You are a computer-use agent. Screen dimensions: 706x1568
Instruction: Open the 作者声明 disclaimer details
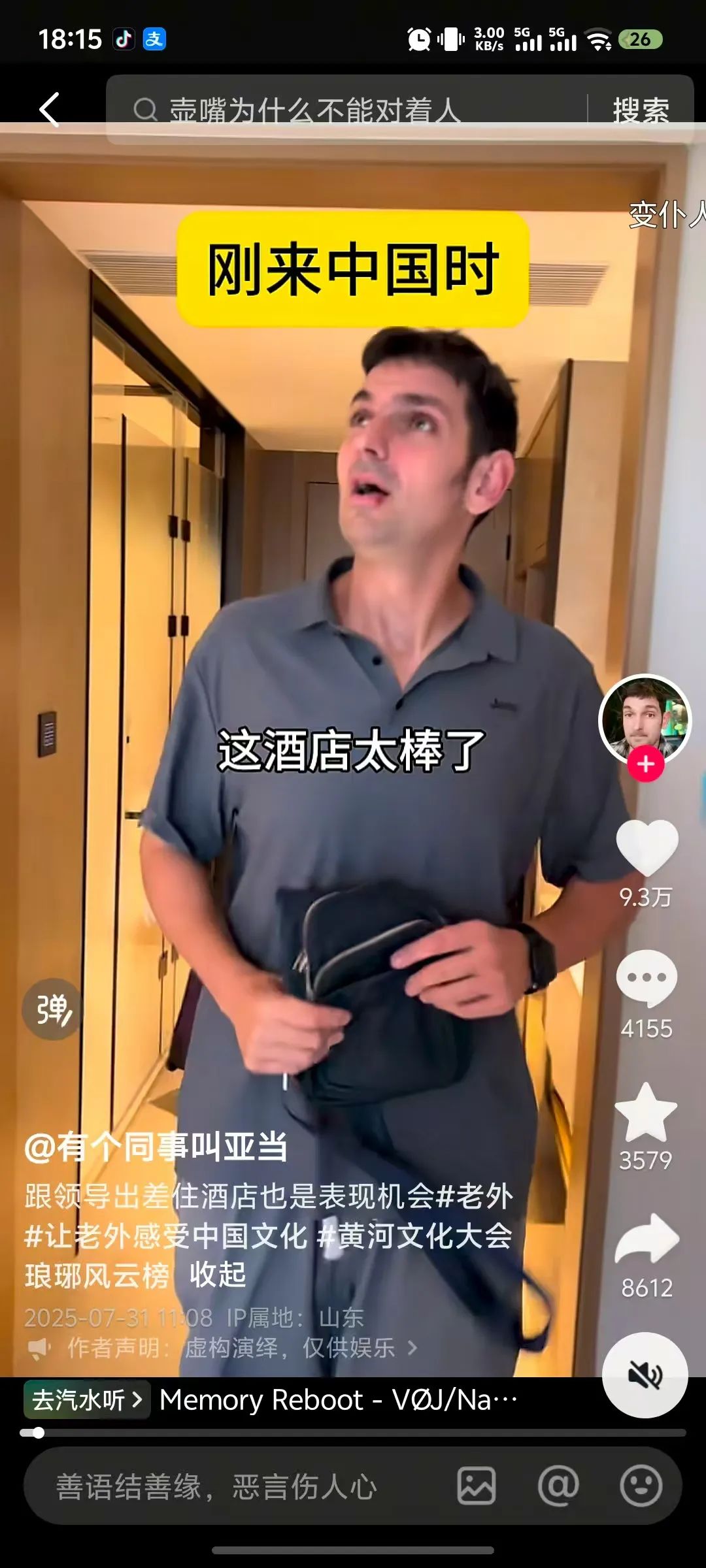(242, 1347)
